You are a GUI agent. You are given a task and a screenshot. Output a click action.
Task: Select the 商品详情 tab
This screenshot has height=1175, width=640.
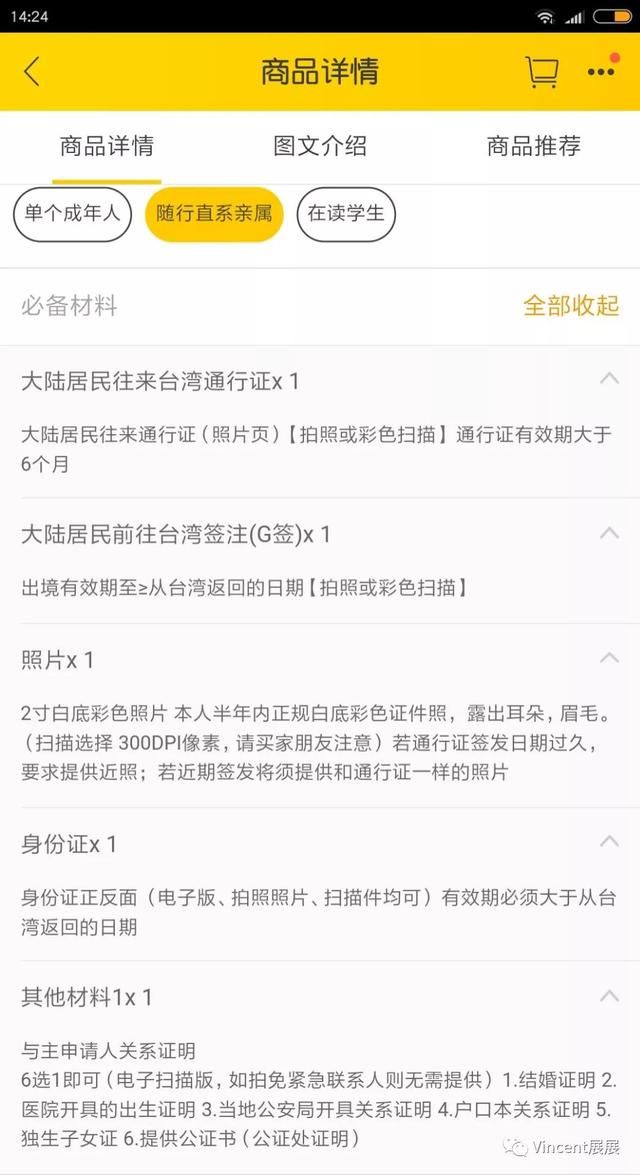coord(106,146)
